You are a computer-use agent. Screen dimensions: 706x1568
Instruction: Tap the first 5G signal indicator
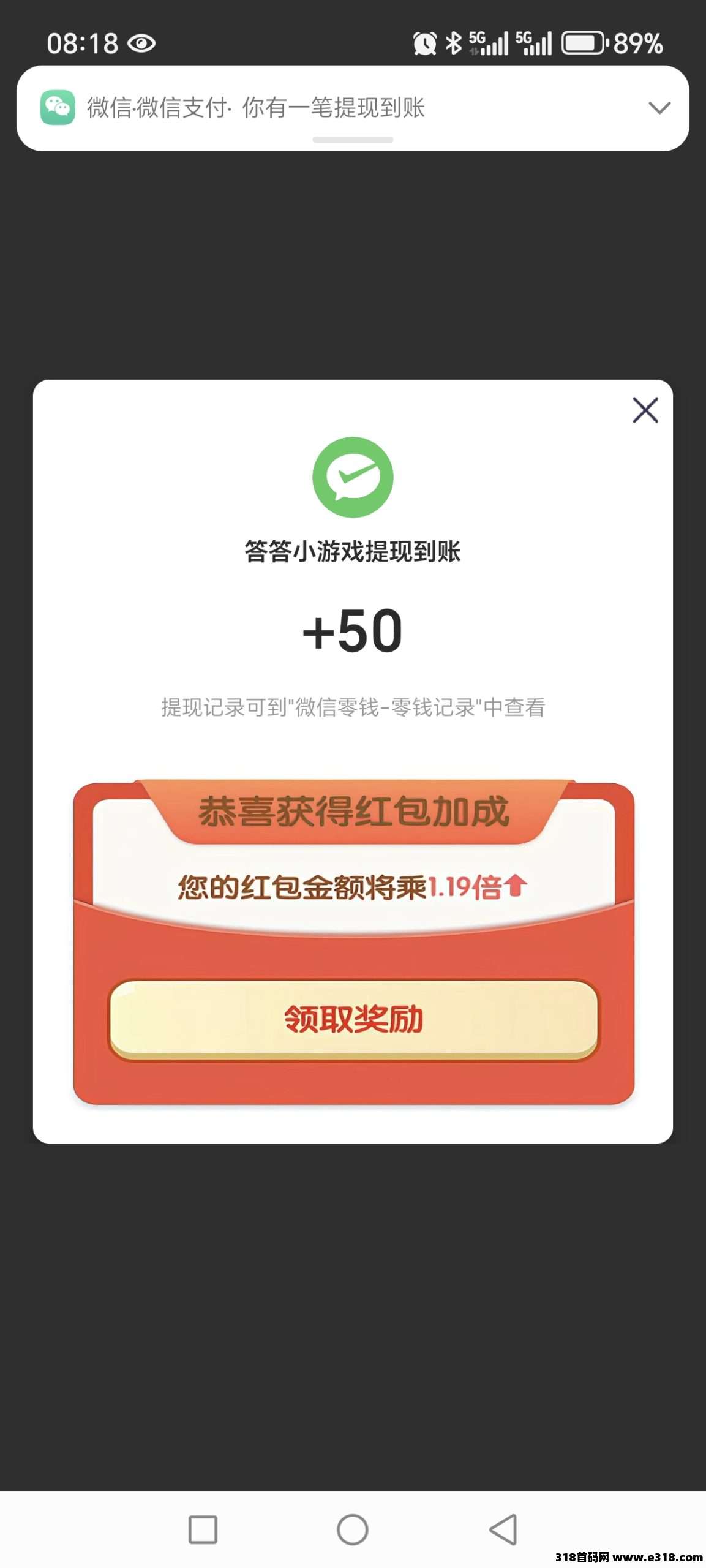pos(490,42)
